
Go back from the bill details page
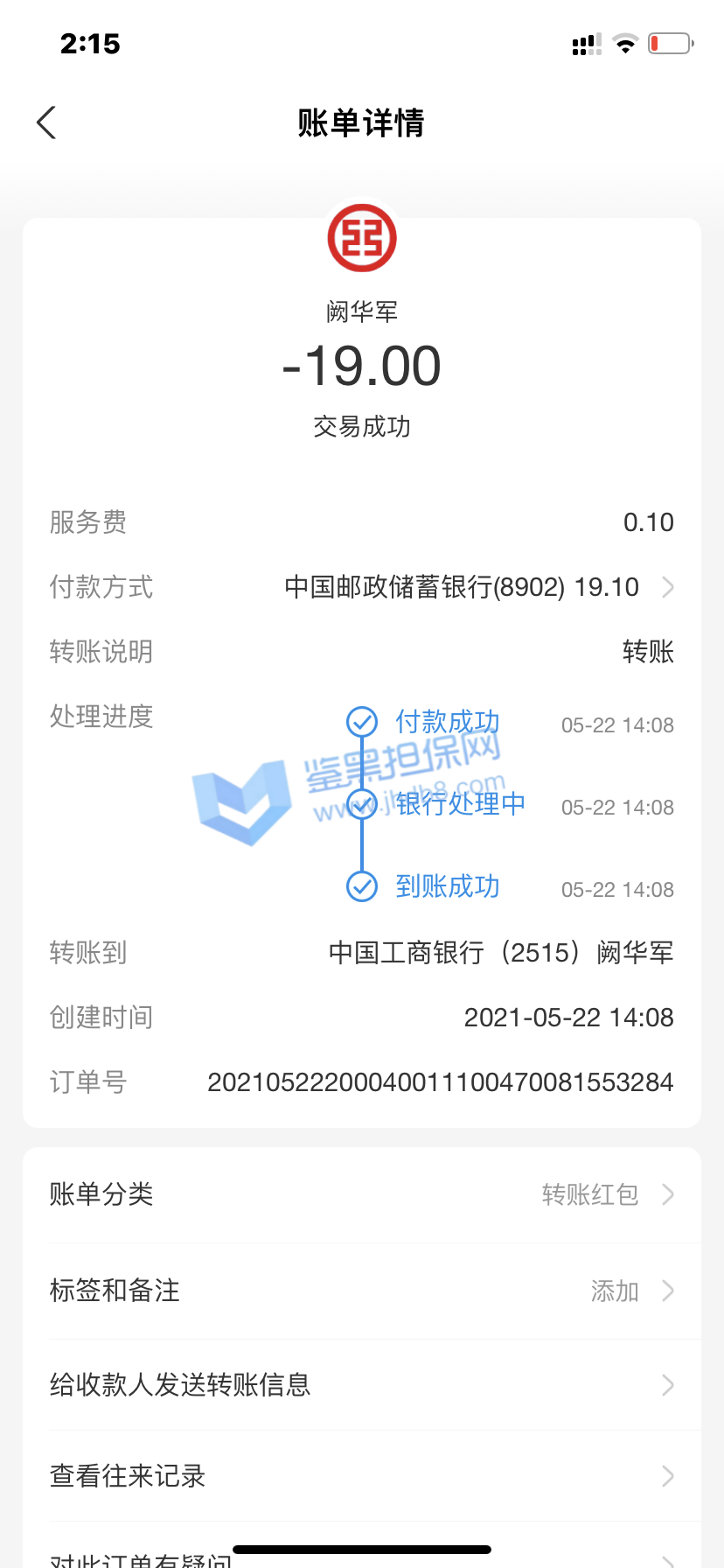tap(46, 123)
